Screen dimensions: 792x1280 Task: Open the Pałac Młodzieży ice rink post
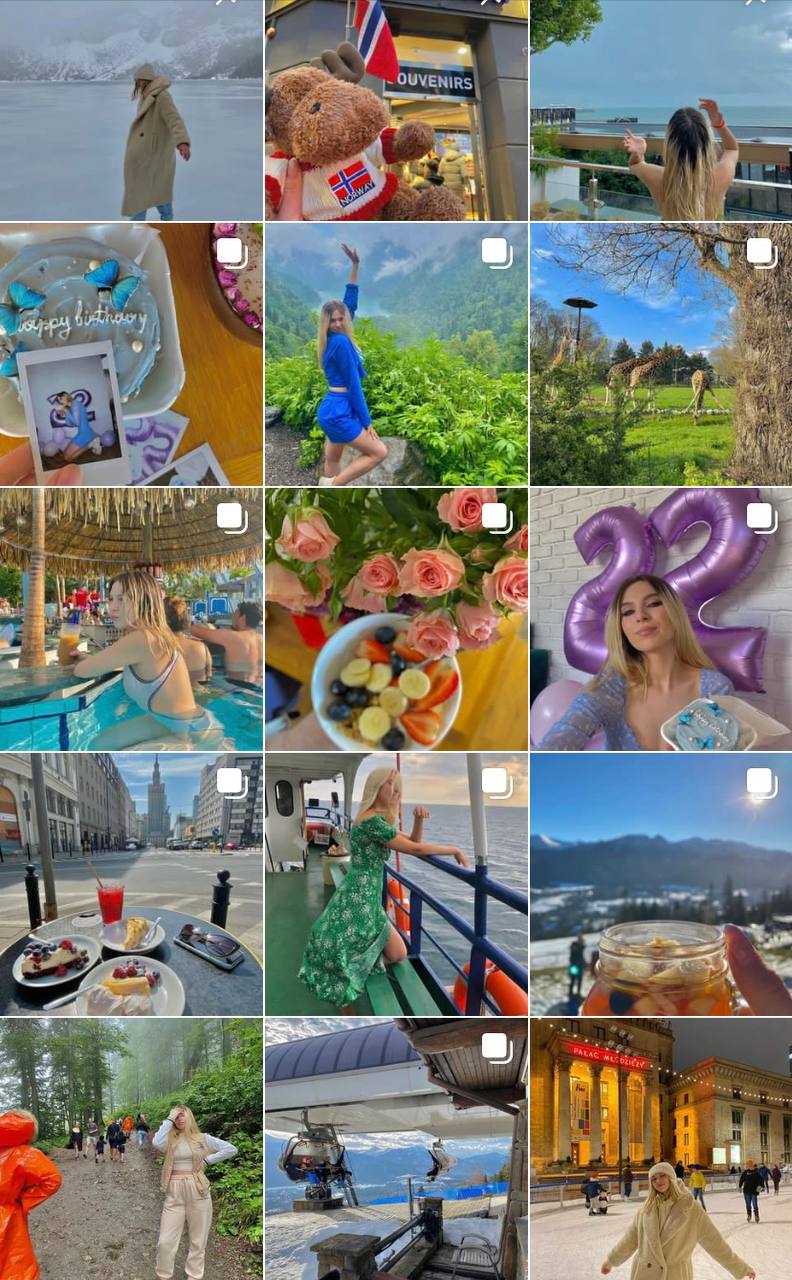pyautogui.click(x=660, y=1148)
